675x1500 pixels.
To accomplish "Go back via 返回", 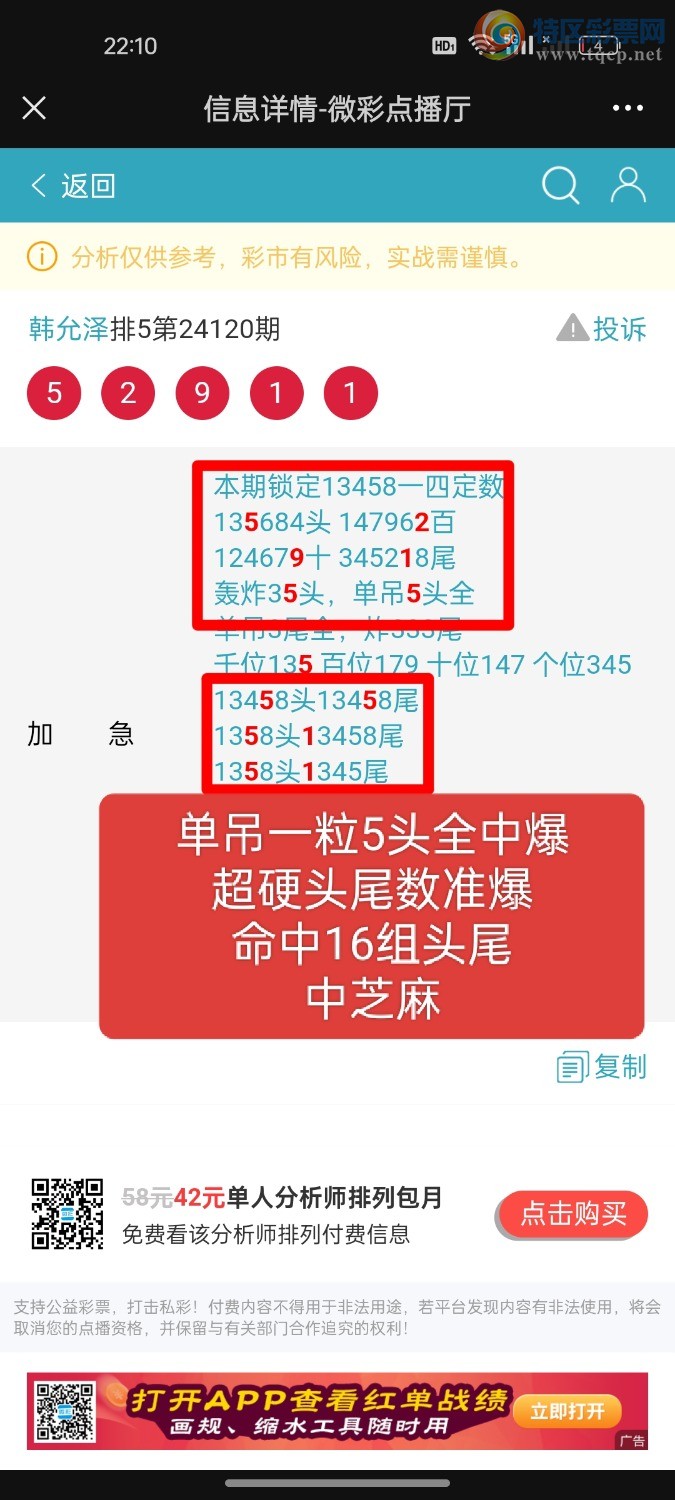I will tap(73, 185).
